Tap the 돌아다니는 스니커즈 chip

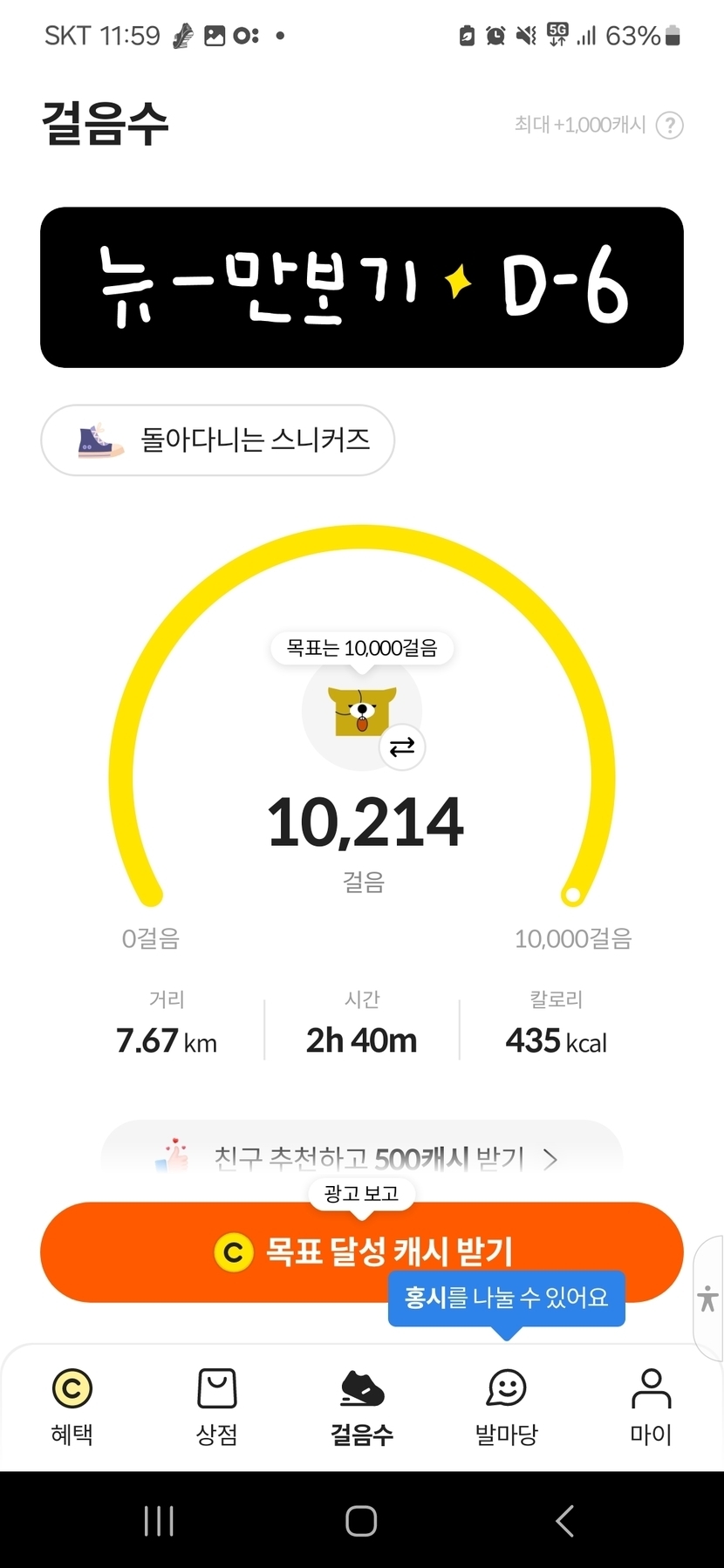217,440
